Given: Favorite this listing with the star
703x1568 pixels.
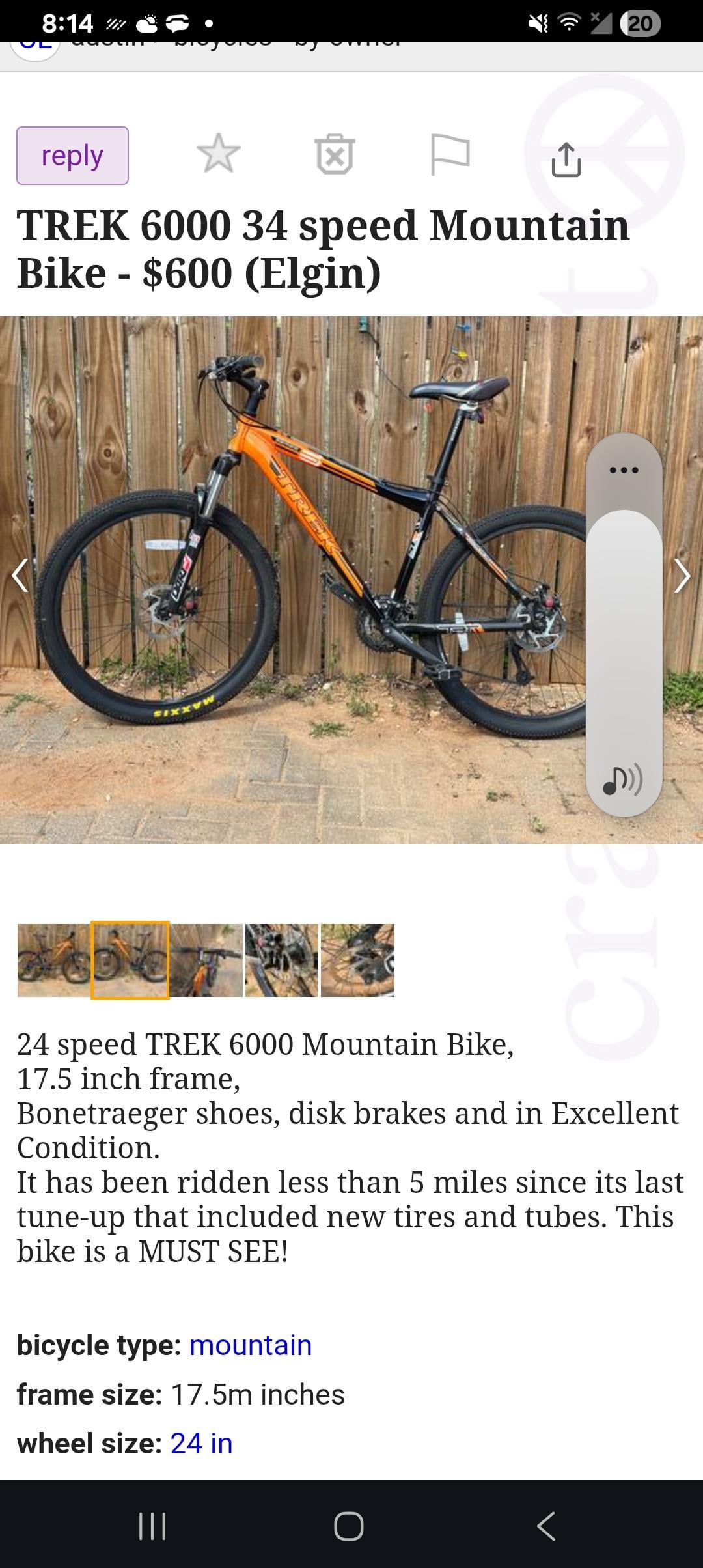Looking at the screenshot, I should [x=219, y=154].
